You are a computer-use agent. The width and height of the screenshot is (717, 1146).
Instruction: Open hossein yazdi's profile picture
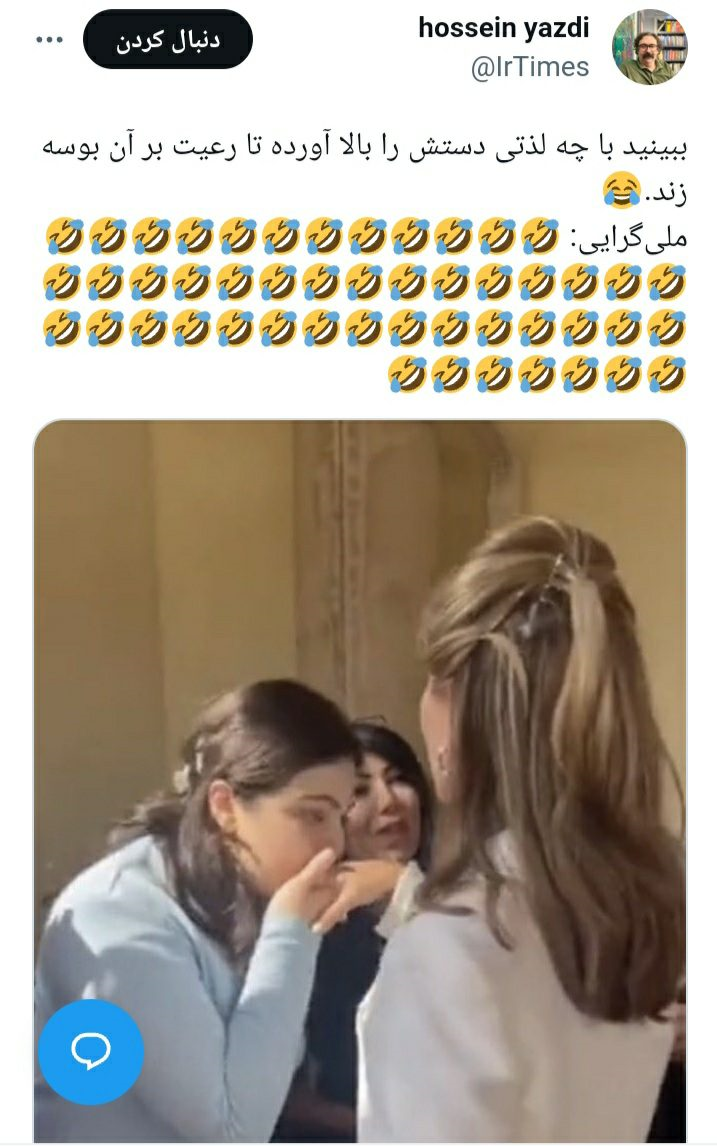click(649, 47)
